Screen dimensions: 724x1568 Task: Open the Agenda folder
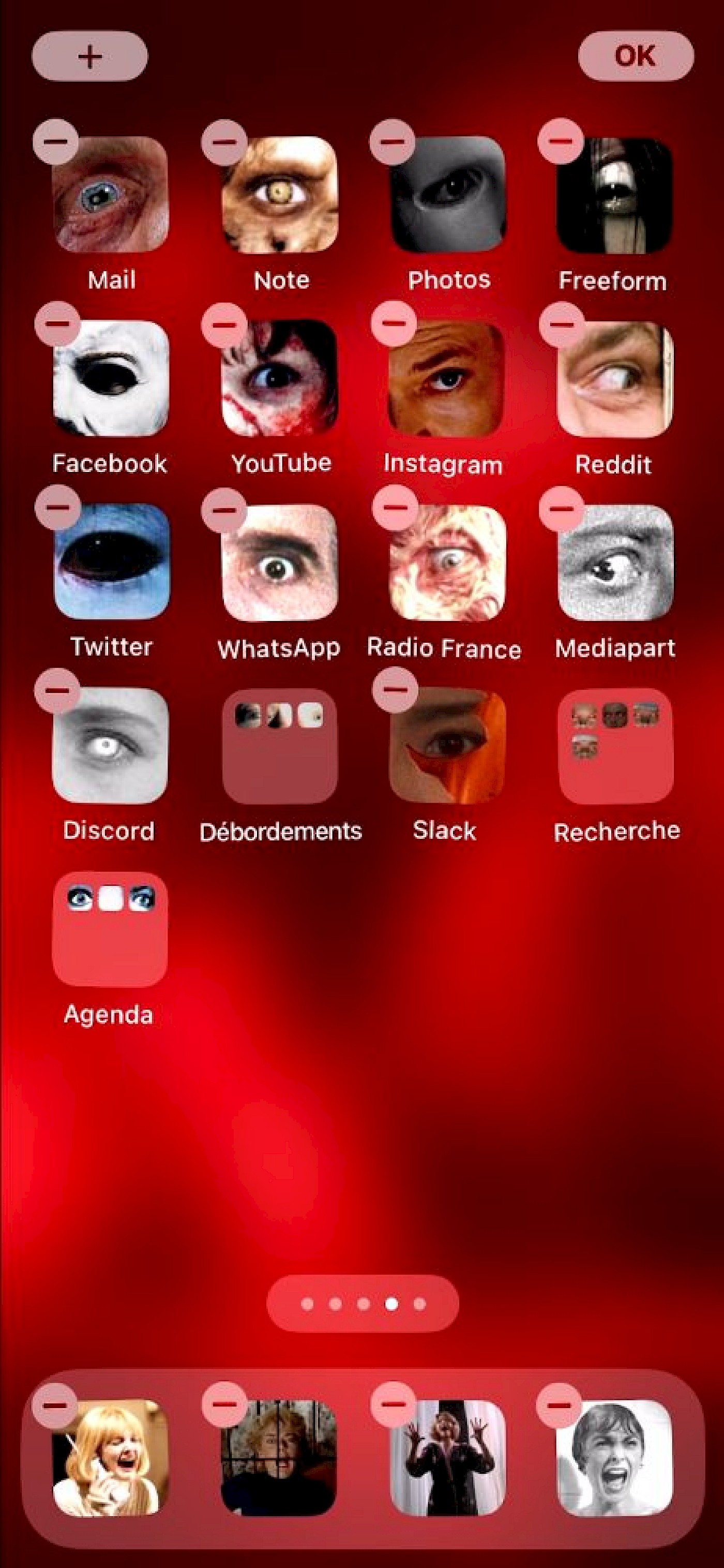coord(110,929)
